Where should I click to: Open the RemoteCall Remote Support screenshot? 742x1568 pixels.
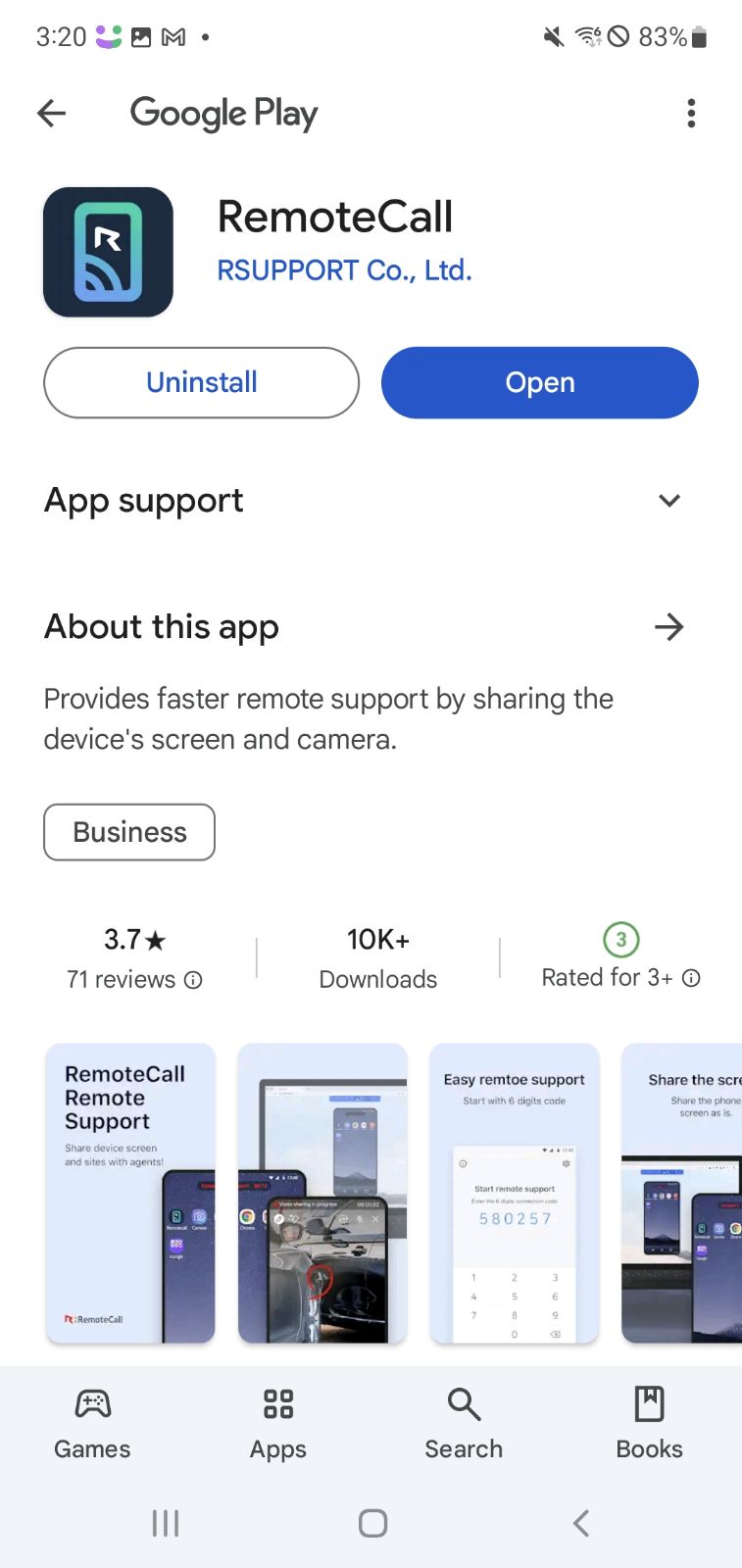(x=130, y=1193)
